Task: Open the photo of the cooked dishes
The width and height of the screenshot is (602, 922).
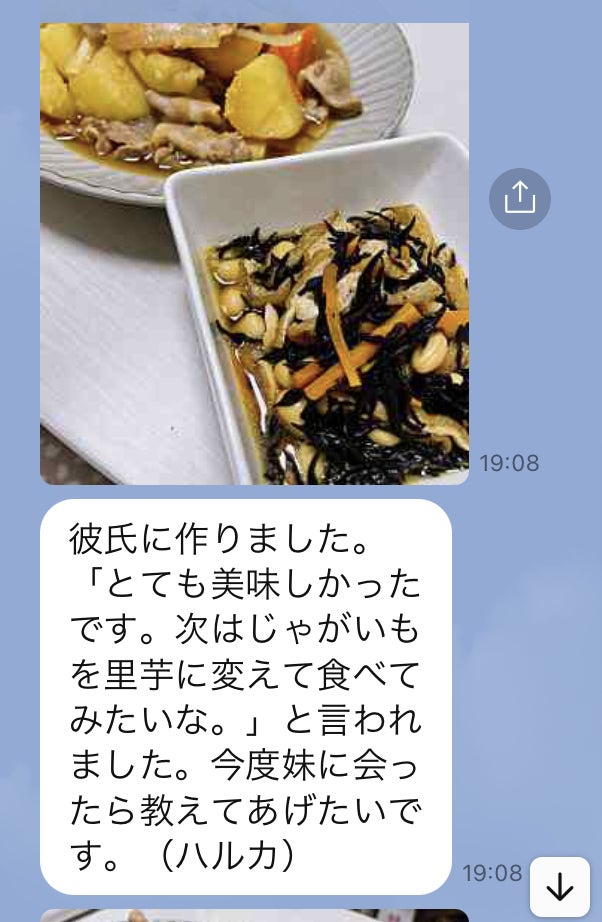Action: (x=254, y=254)
